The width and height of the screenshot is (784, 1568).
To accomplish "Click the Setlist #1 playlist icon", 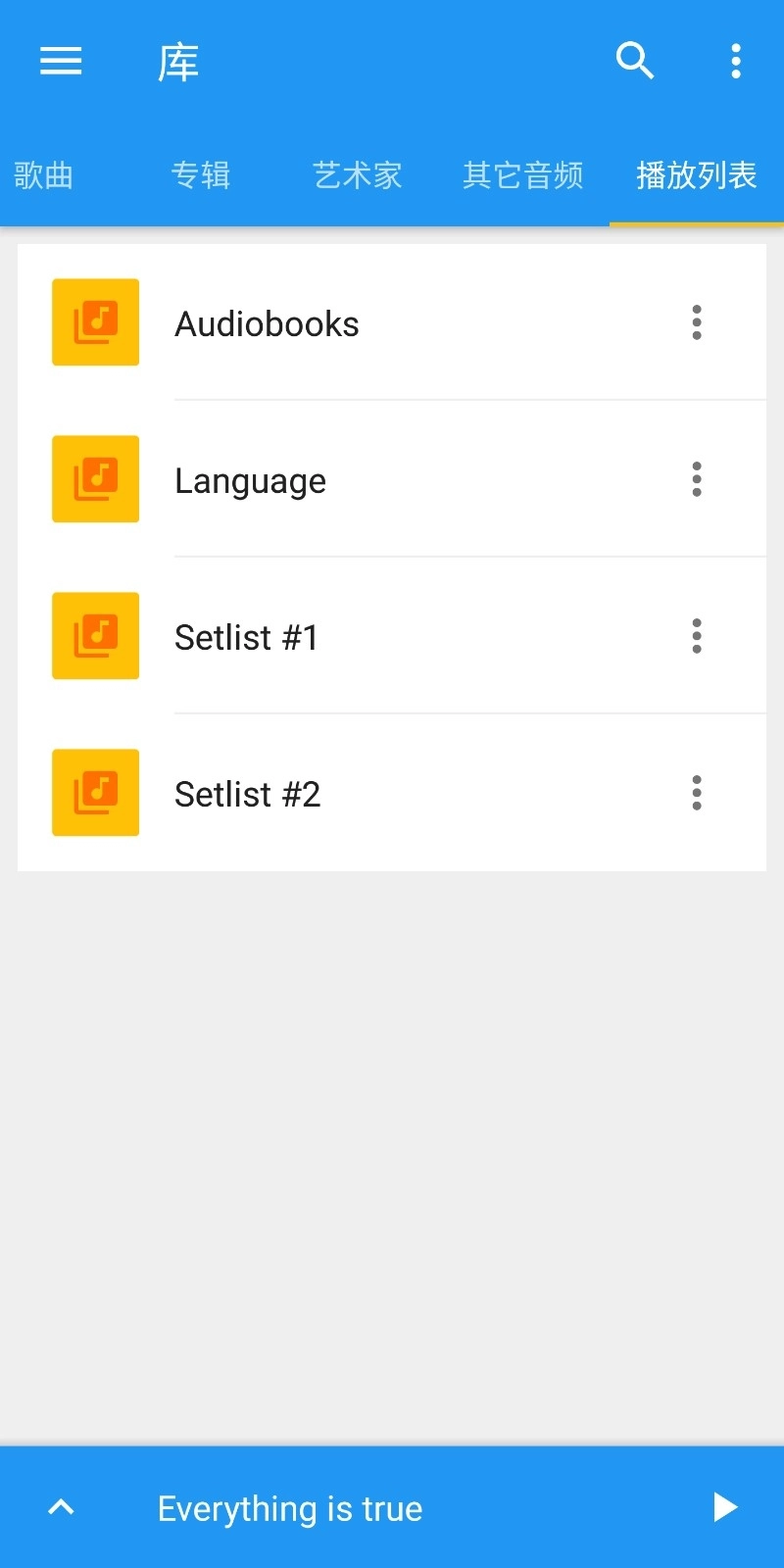I will pyautogui.click(x=95, y=636).
